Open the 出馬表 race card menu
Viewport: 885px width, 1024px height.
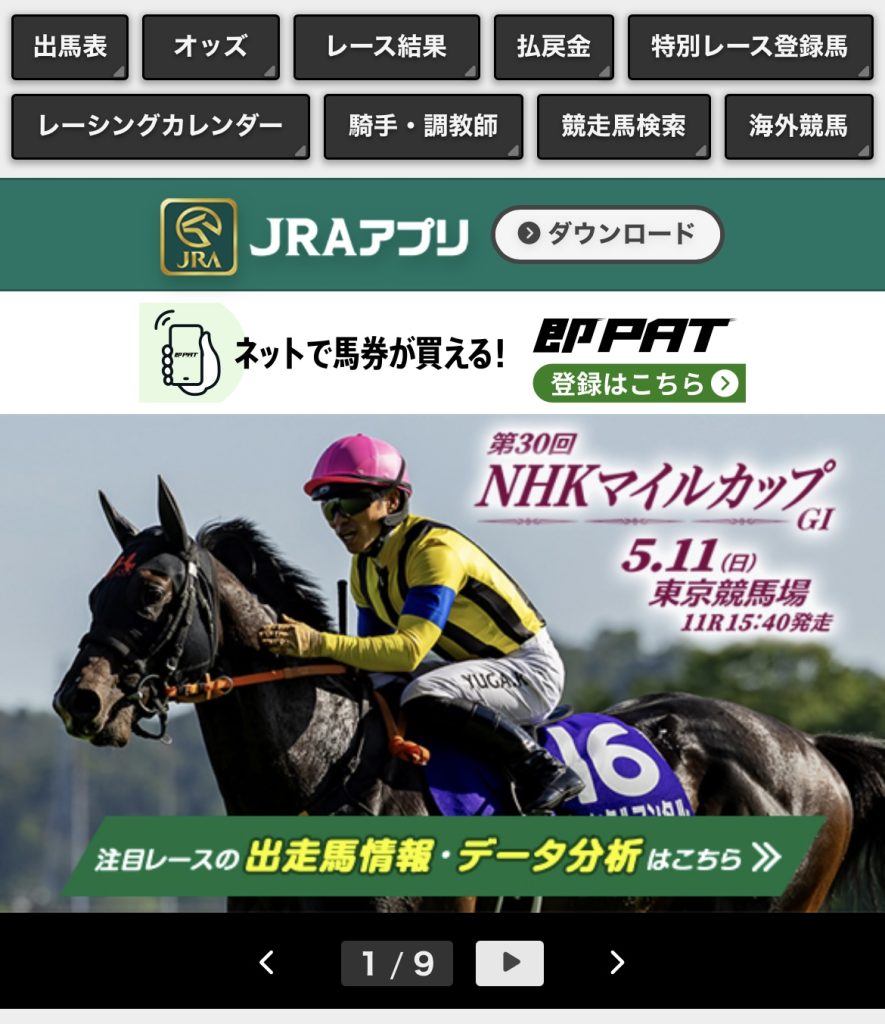tap(70, 47)
